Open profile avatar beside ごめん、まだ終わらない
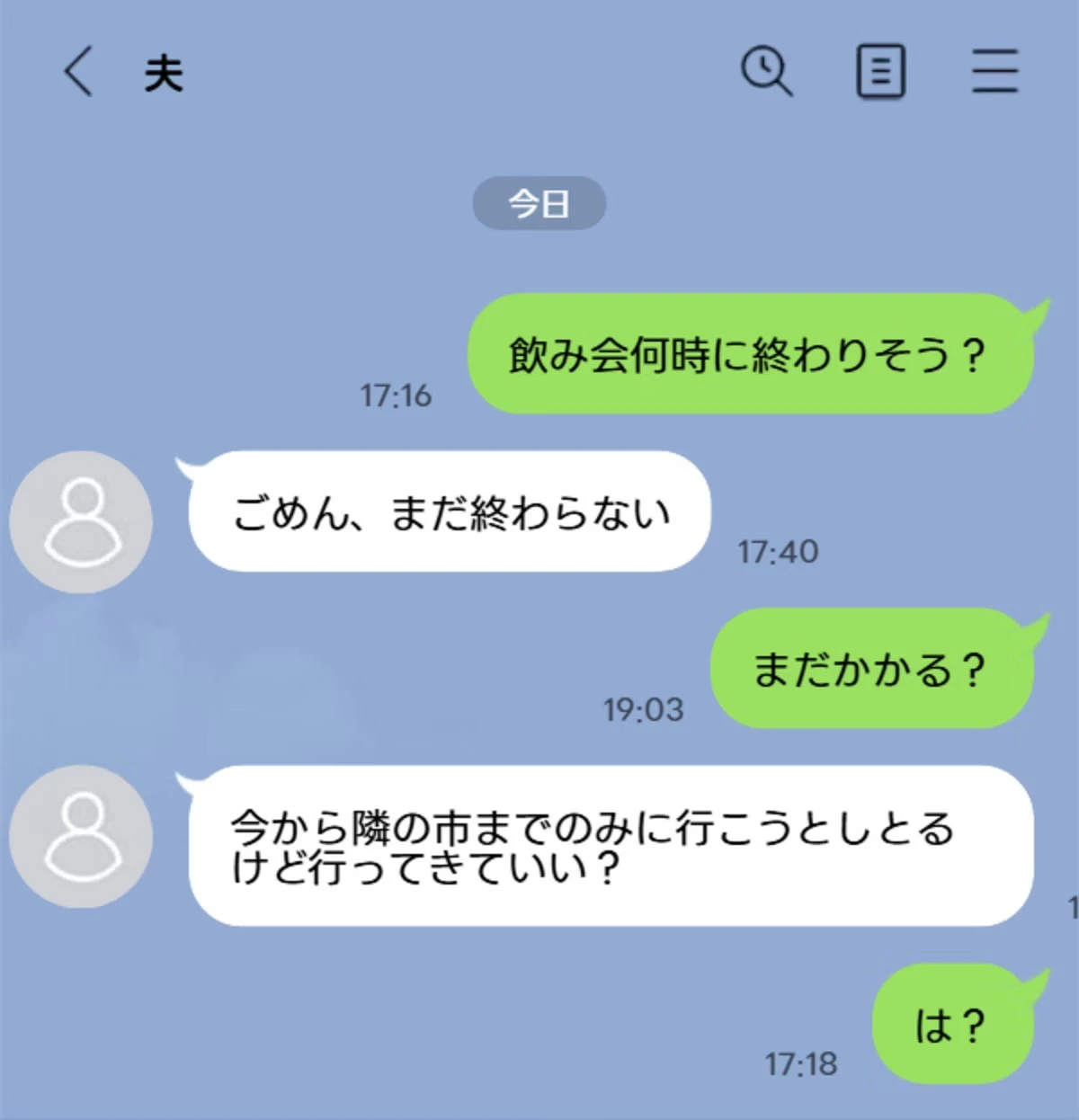The image size is (1079, 1120). pos(81,521)
